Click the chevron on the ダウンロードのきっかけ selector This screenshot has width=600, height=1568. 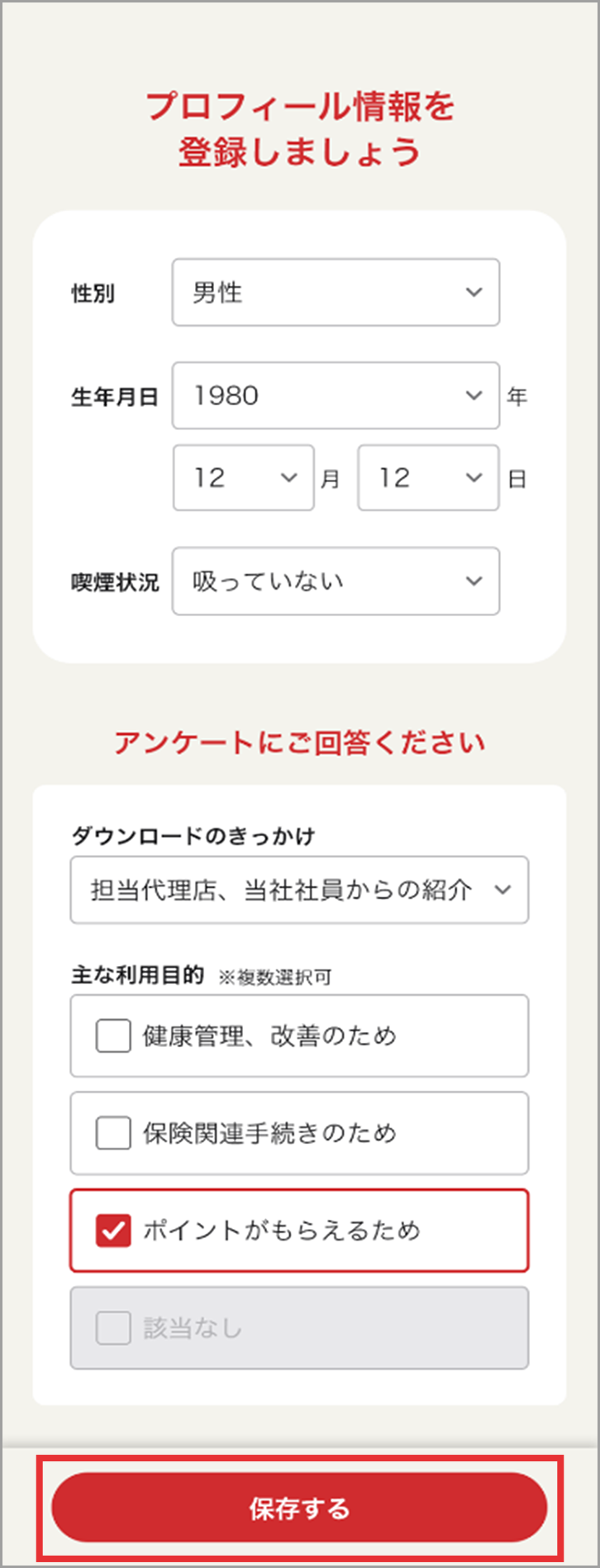(504, 890)
